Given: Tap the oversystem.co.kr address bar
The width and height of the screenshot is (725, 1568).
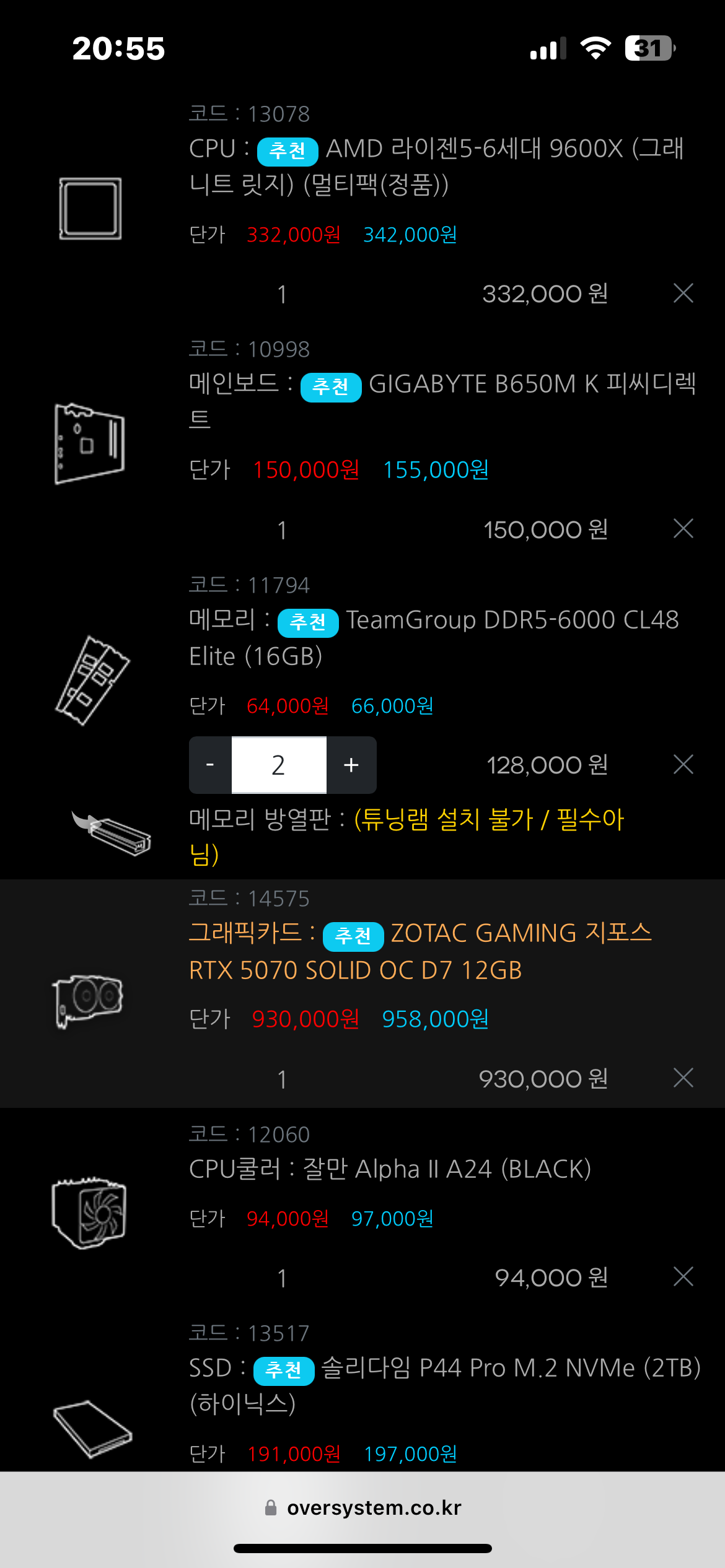Looking at the screenshot, I should click(x=362, y=1508).
